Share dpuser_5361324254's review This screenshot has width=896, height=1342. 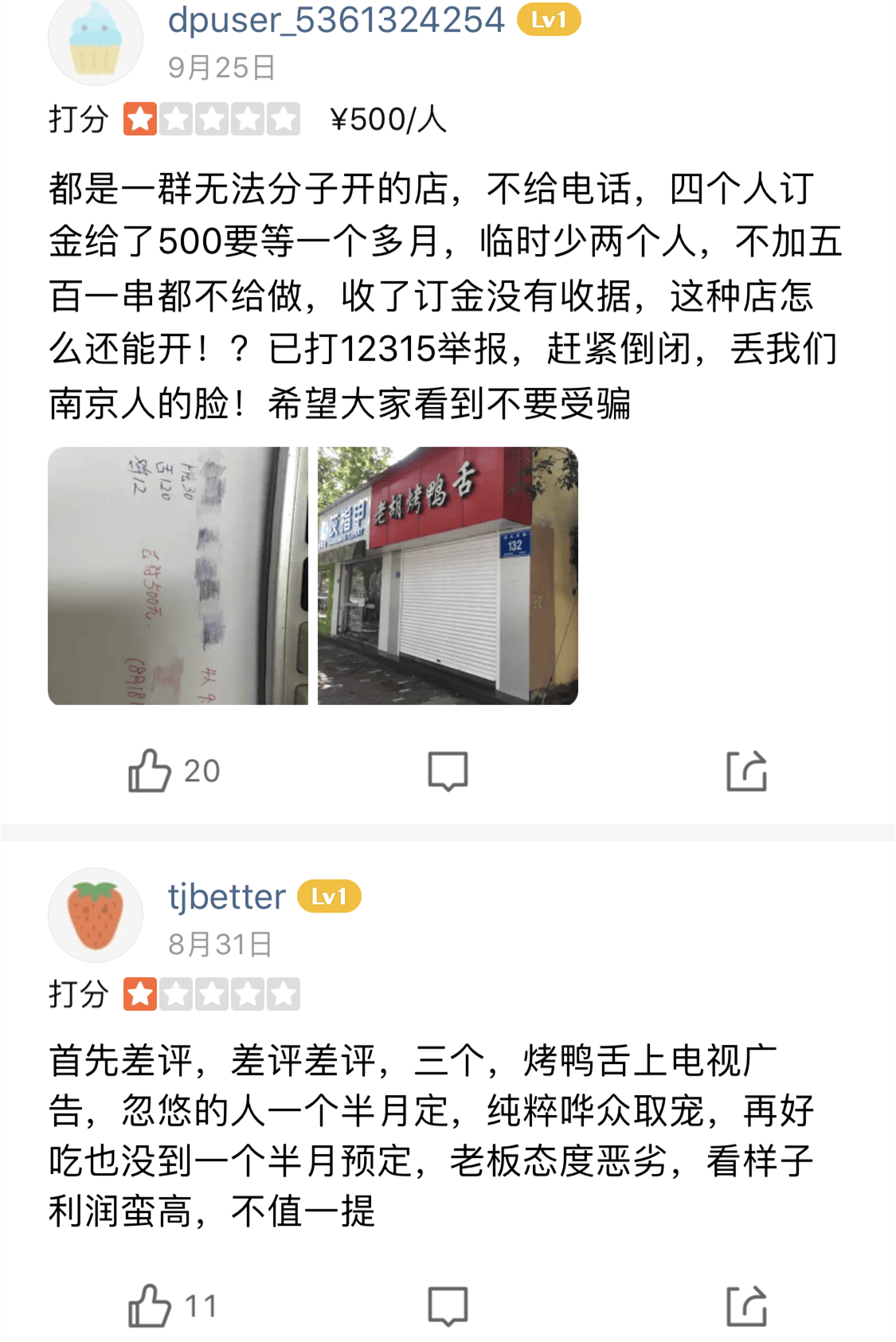pos(746,770)
